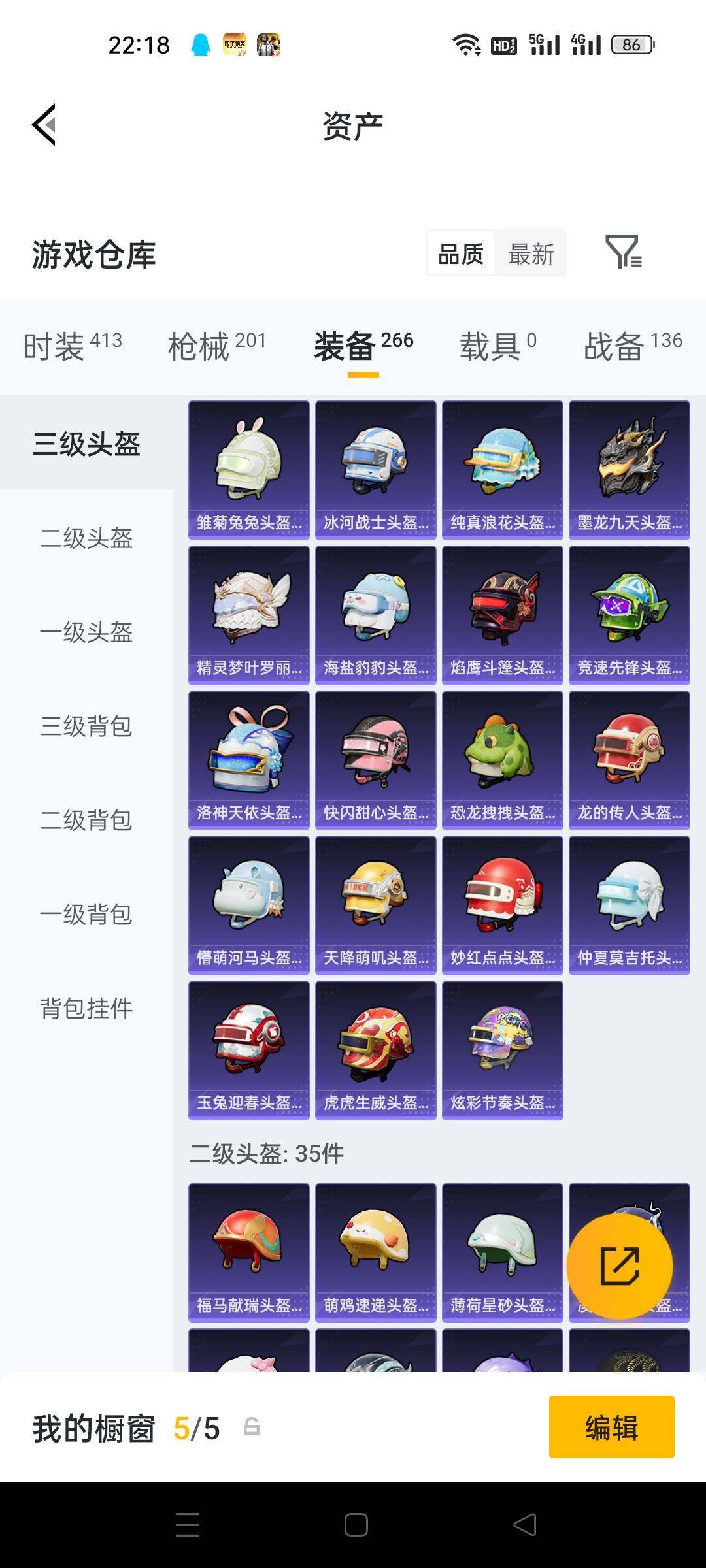
Task: Select the 墨龙九天头盔 thumbnail
Action: coord(630,469)
